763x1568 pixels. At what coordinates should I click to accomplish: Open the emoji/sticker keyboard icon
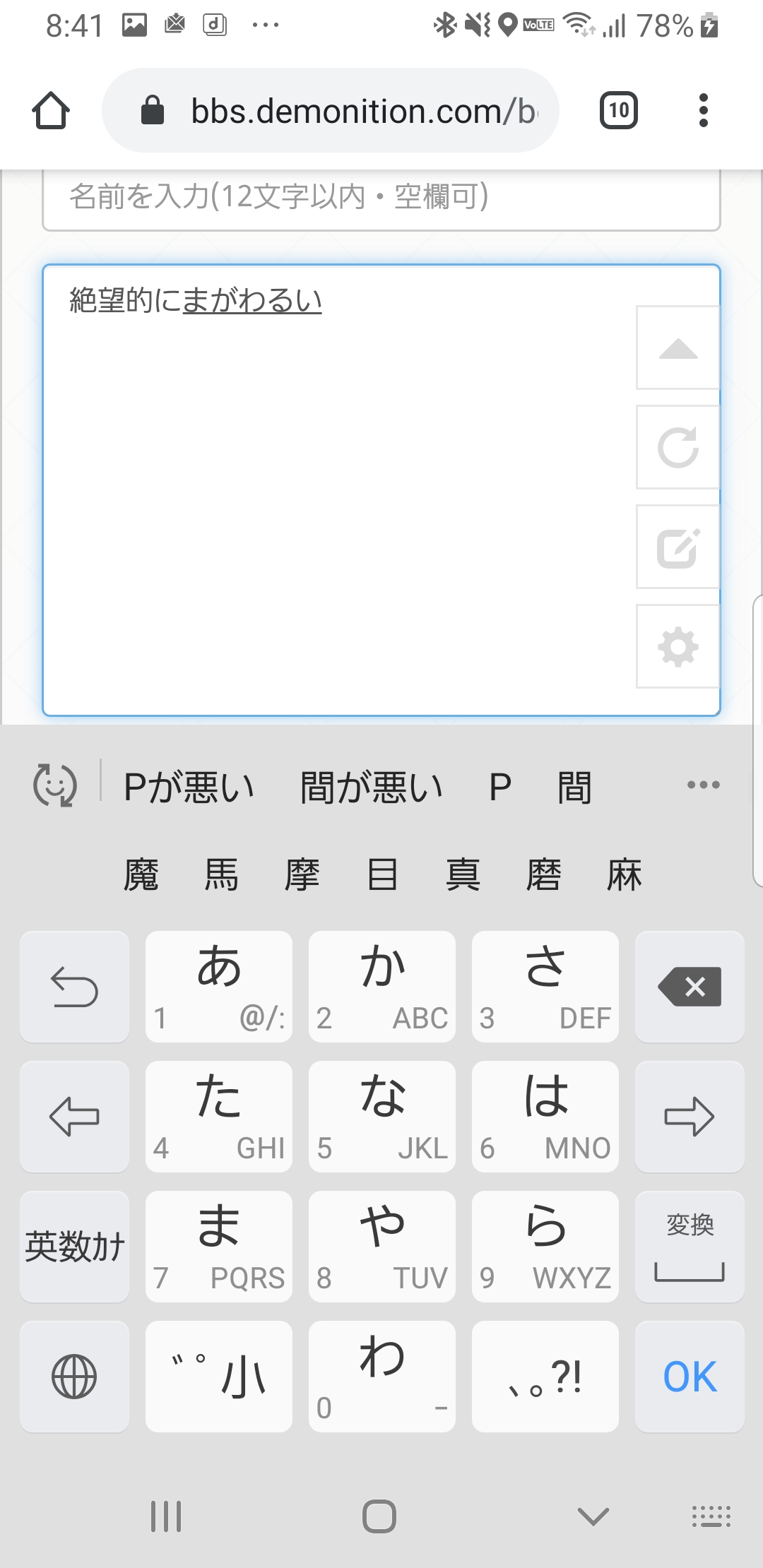pos(55,785)
